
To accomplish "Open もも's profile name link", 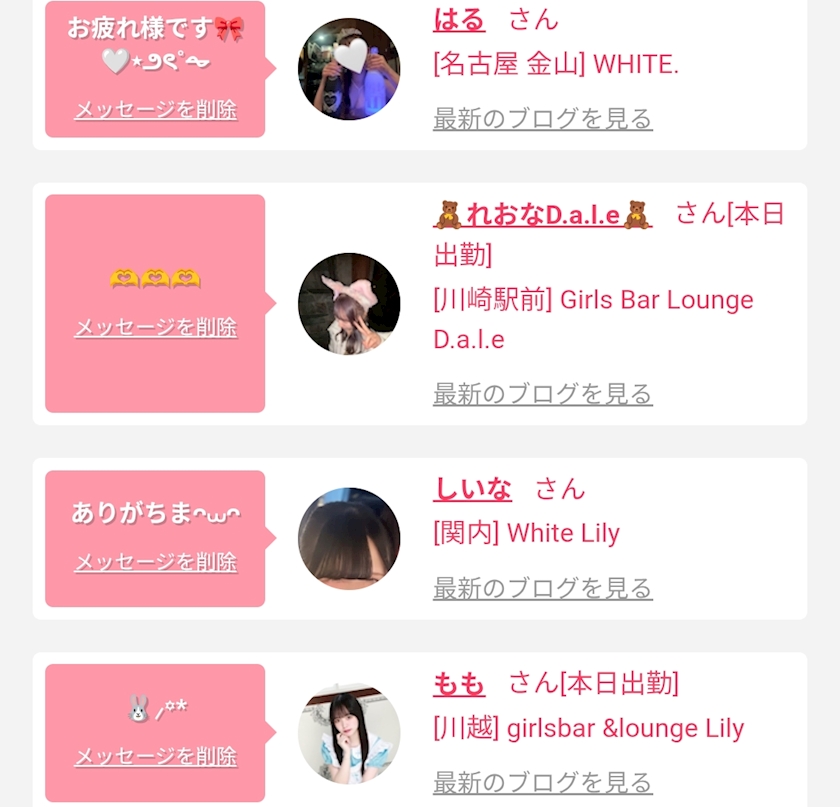I will (459, 684).
